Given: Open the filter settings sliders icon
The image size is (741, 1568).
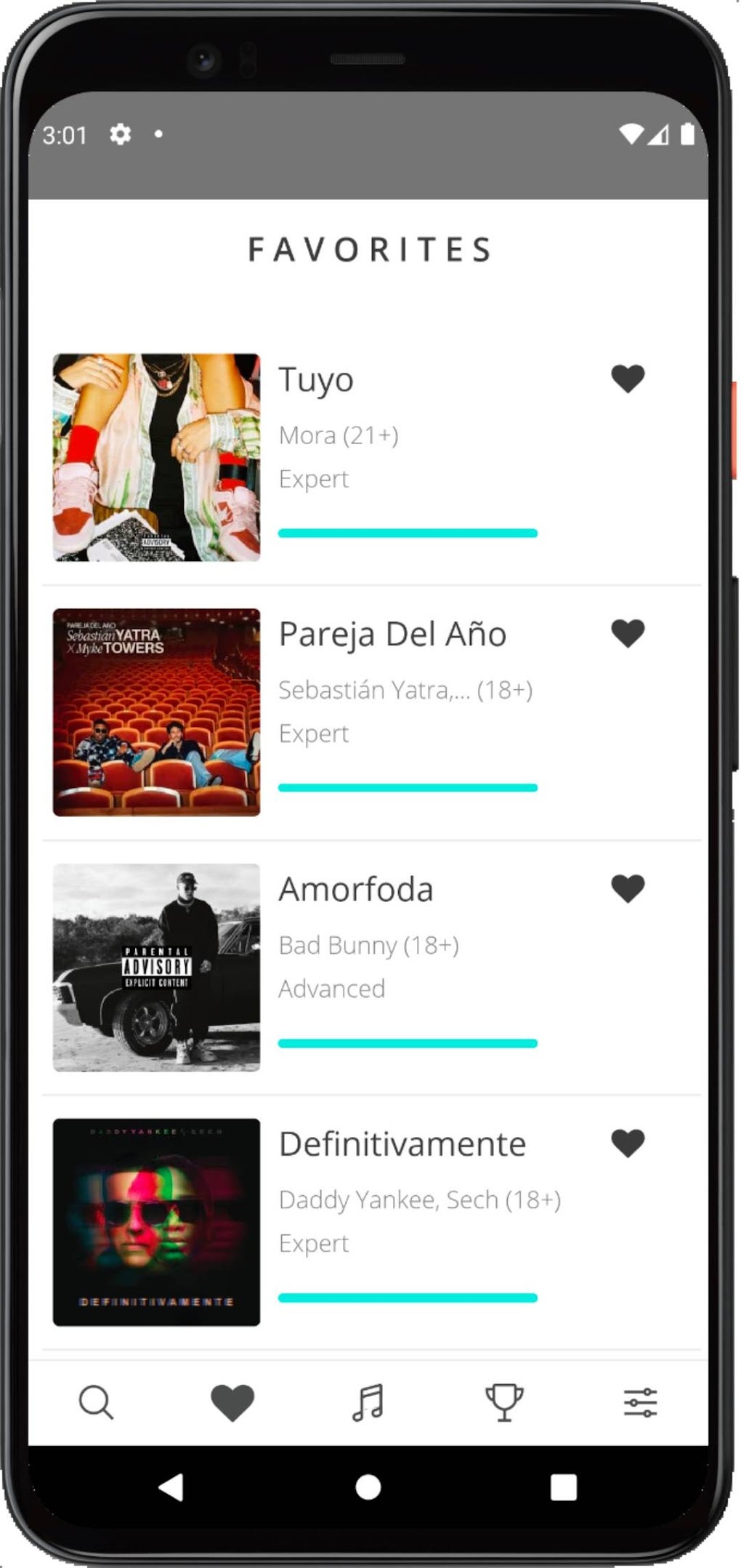Looking at the screenshot, I should point(639,1404).
